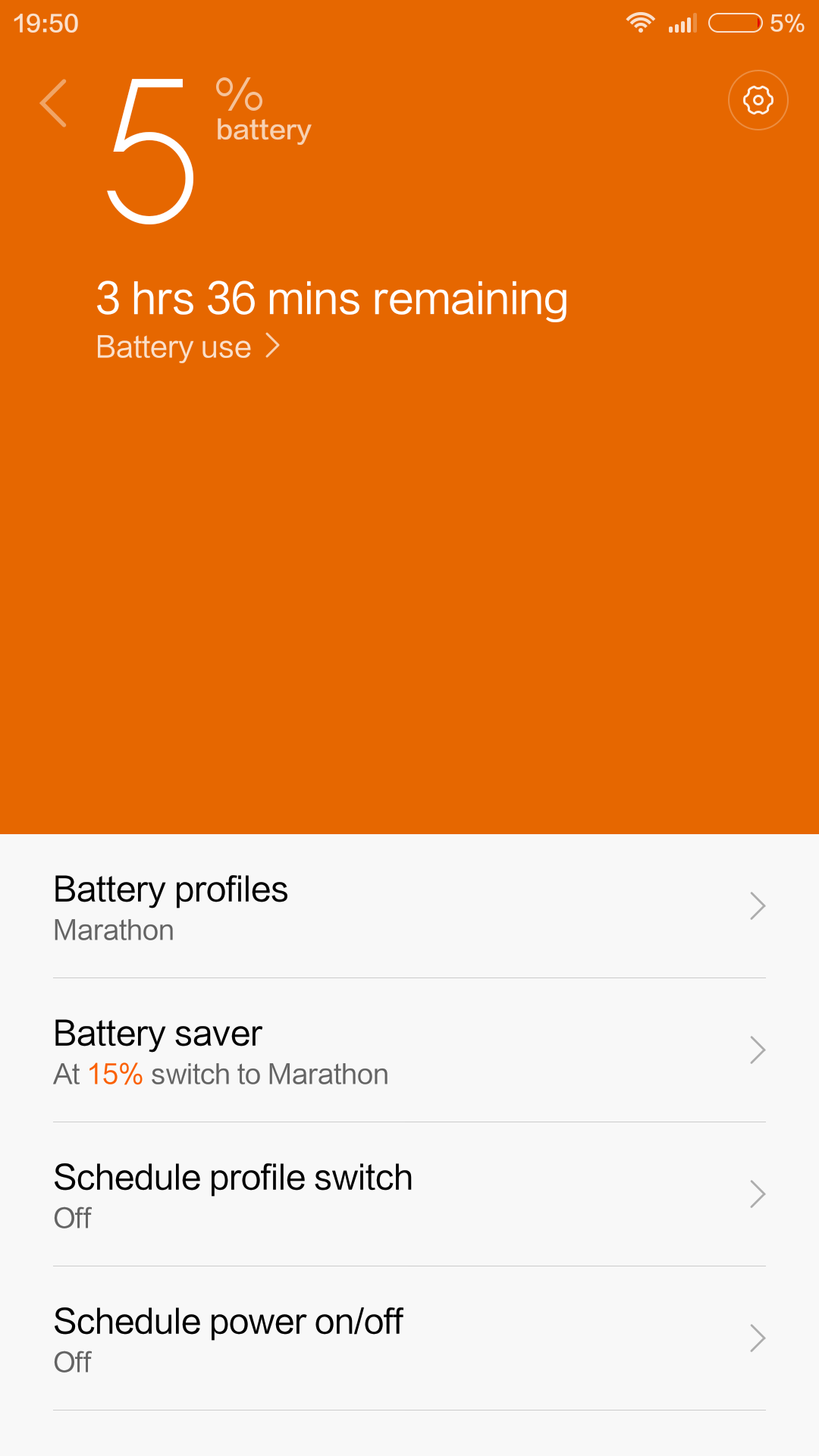Open the battery settings gear icon
The height and width of the screenshot is (1456, 819).
(758, 100)
